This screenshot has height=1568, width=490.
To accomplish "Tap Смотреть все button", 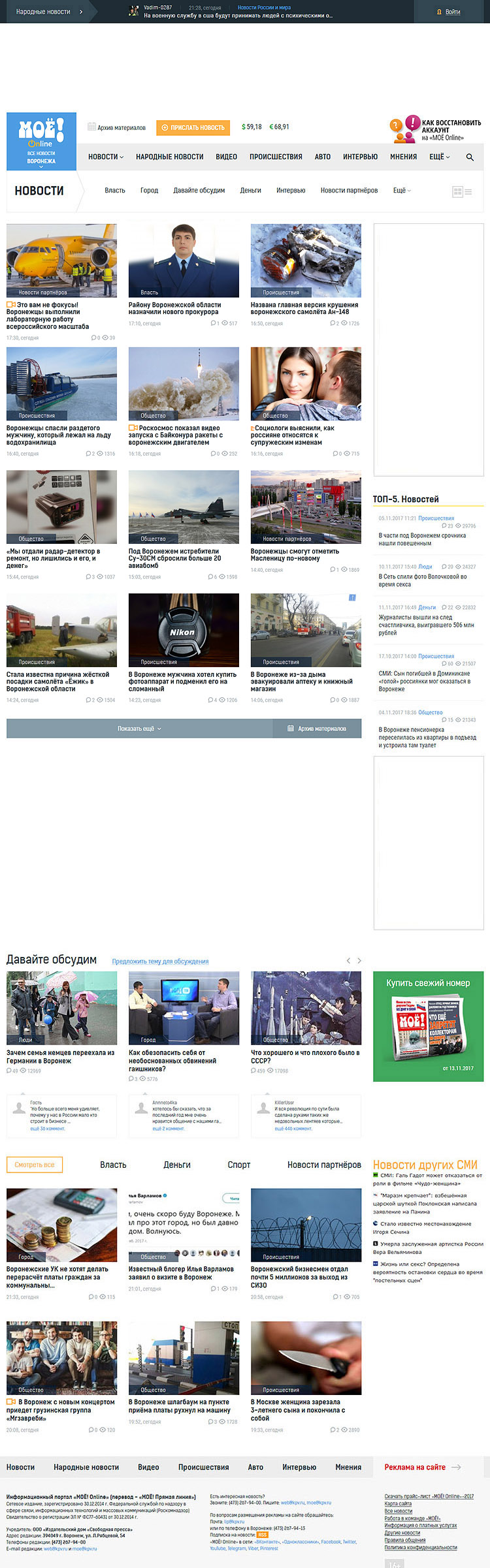I will point(35,1165).
